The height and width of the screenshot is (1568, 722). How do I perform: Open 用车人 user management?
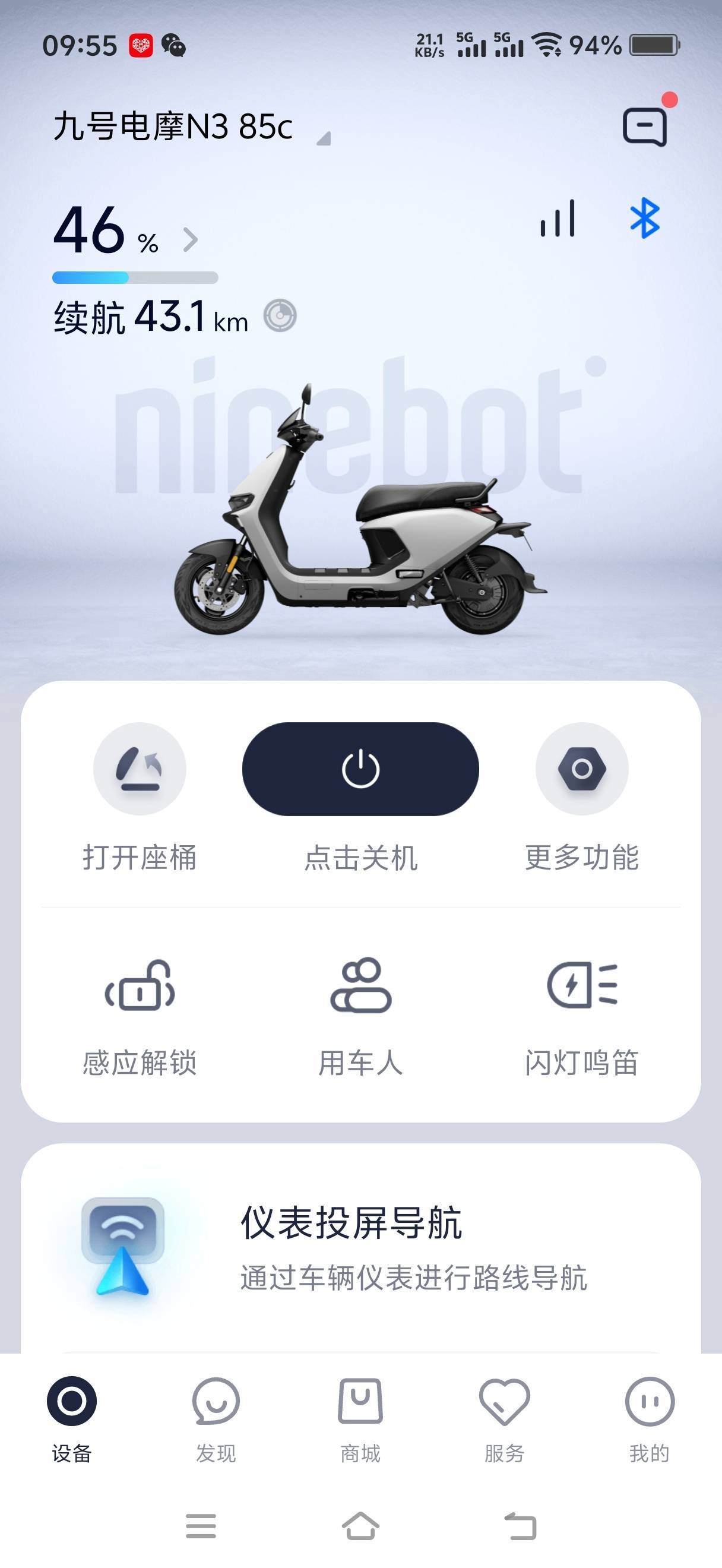pos(360,986)
